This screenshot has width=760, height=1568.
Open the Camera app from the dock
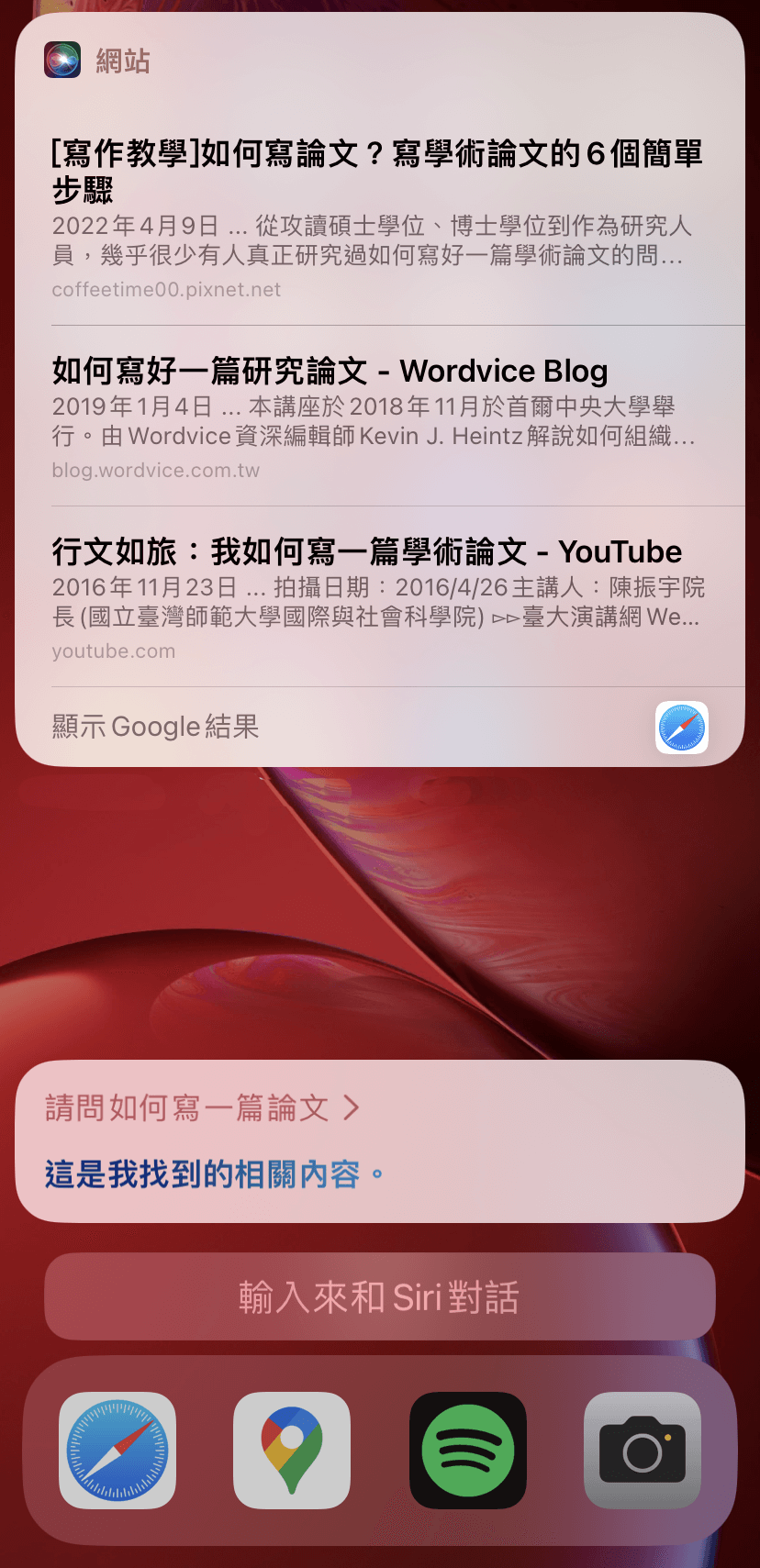pos(643,1451)
